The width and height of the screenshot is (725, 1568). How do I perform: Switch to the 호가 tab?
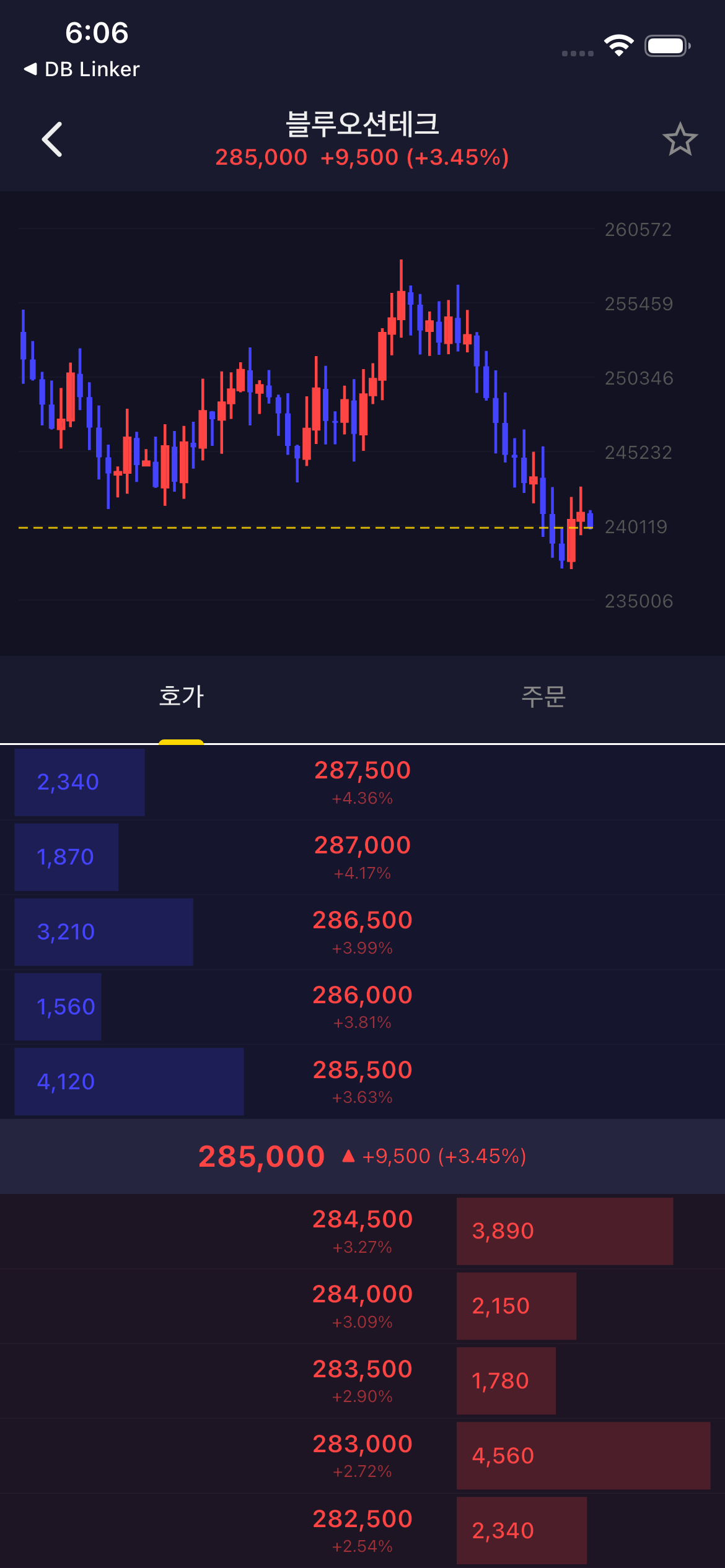point(181,697)
